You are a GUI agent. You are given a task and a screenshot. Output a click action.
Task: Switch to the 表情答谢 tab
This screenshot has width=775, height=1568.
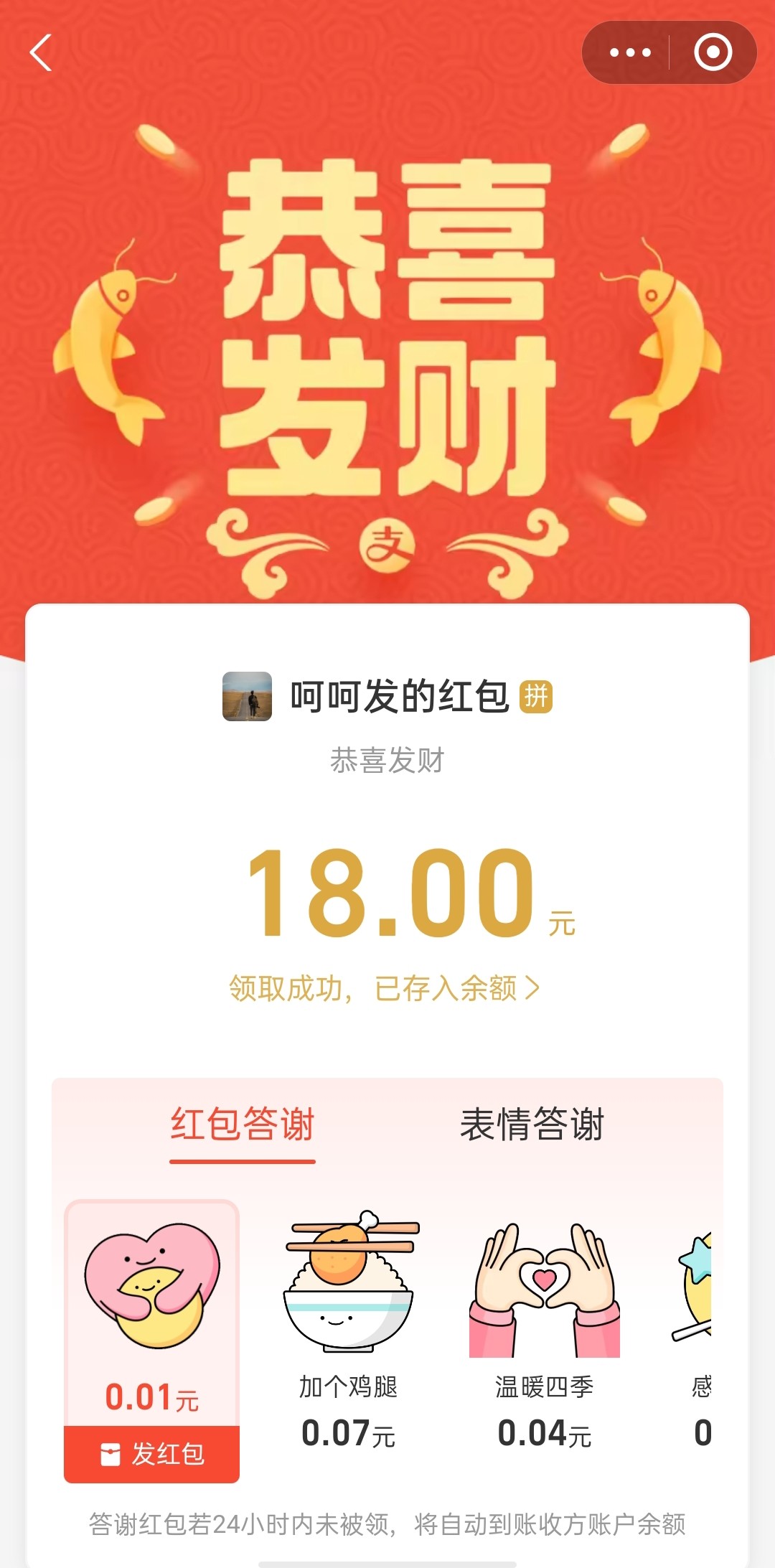pyautogui.click(x=532, y=1125)
